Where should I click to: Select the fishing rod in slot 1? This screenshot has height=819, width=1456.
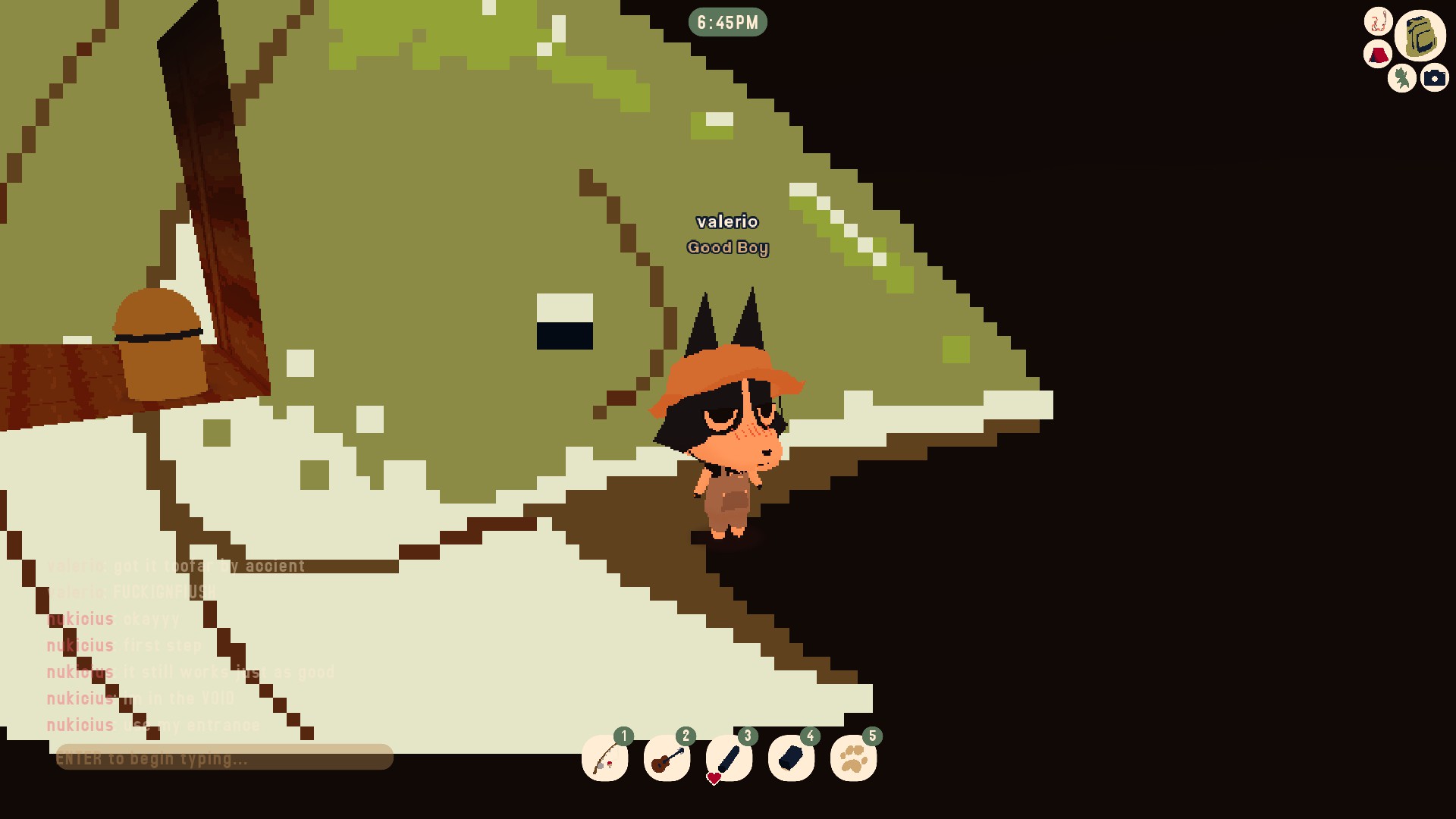coord(605,758)
